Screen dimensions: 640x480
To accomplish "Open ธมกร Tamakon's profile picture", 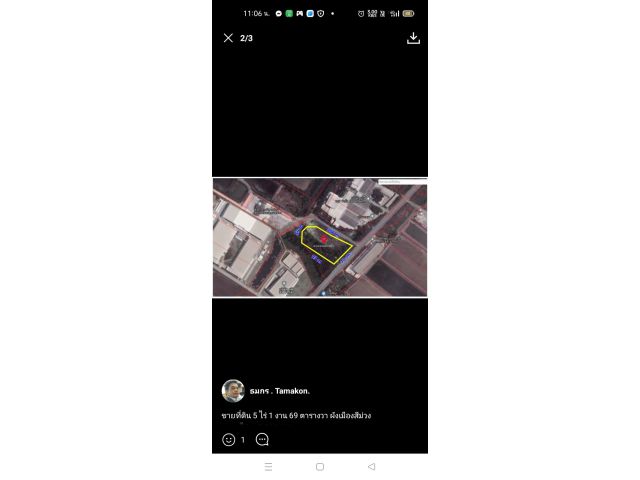I will point(233,391).
